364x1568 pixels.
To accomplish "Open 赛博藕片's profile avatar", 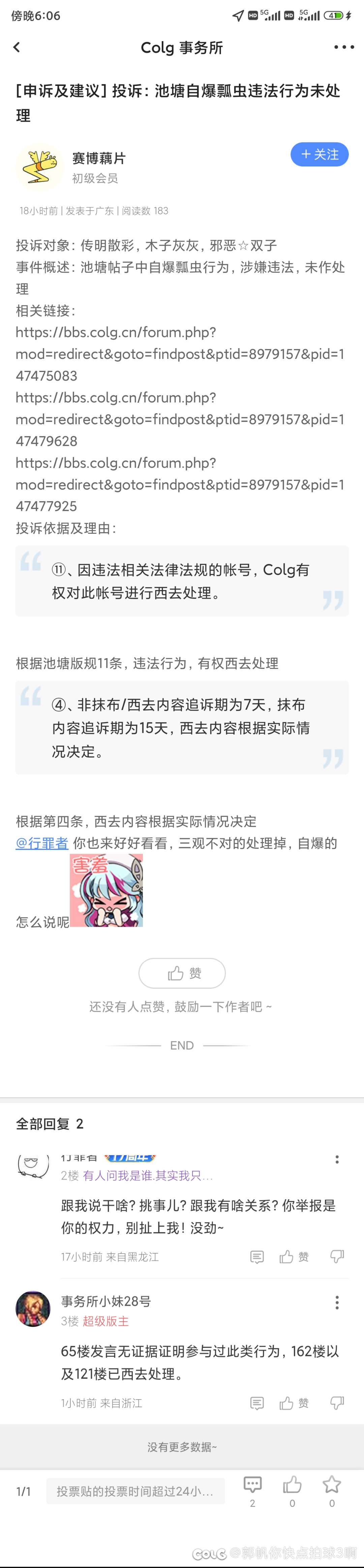I will click(x=39, y=167).
